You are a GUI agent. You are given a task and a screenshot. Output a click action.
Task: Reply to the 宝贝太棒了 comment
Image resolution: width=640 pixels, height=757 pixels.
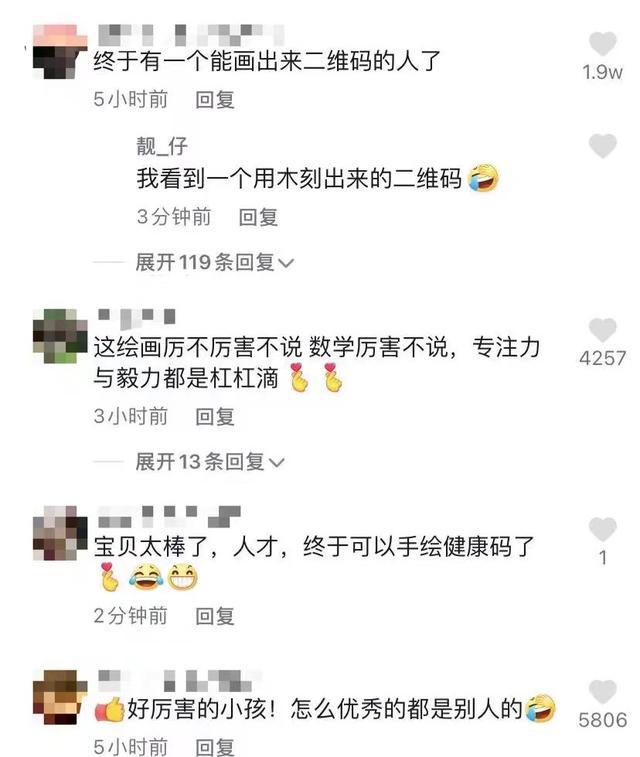215,616
